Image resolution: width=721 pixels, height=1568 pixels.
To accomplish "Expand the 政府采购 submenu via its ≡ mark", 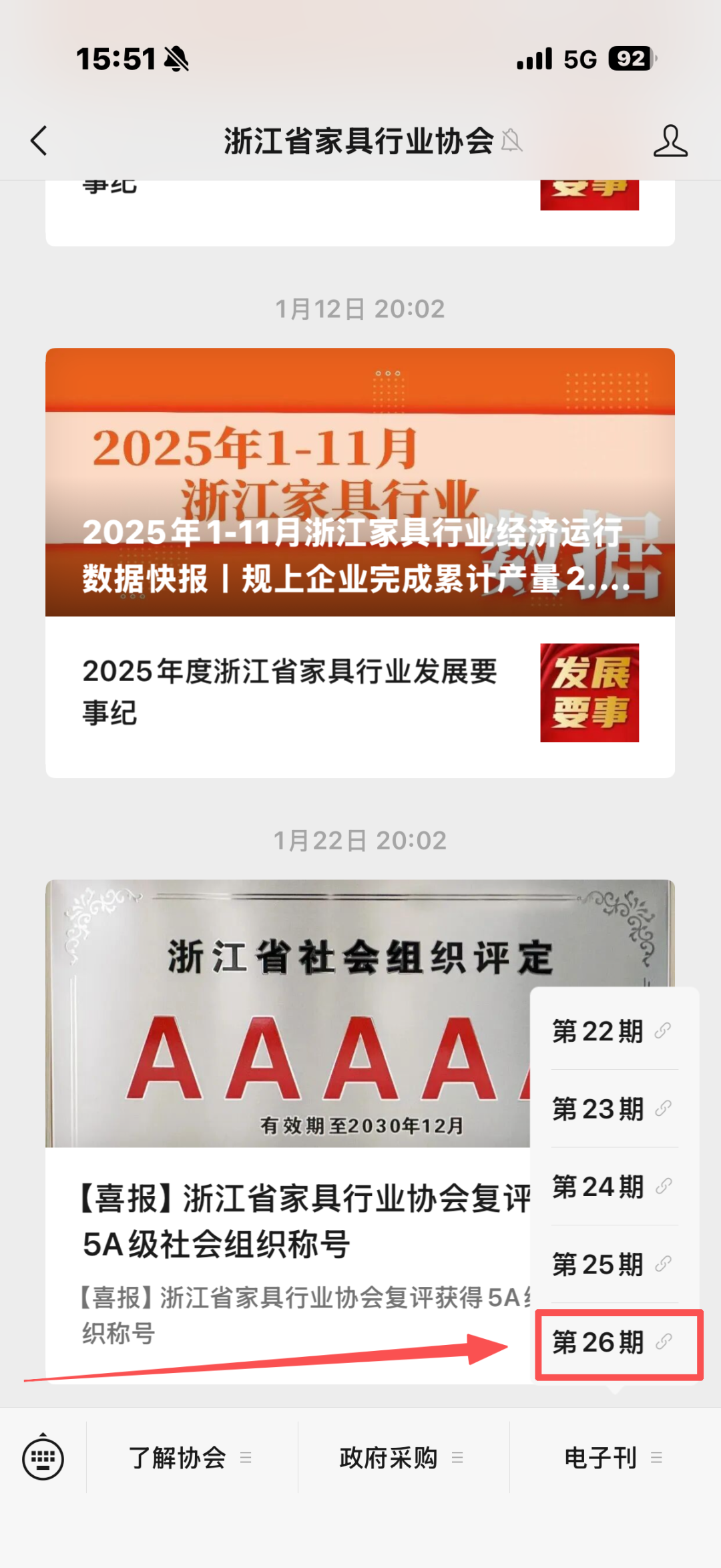I will 457,1458.
